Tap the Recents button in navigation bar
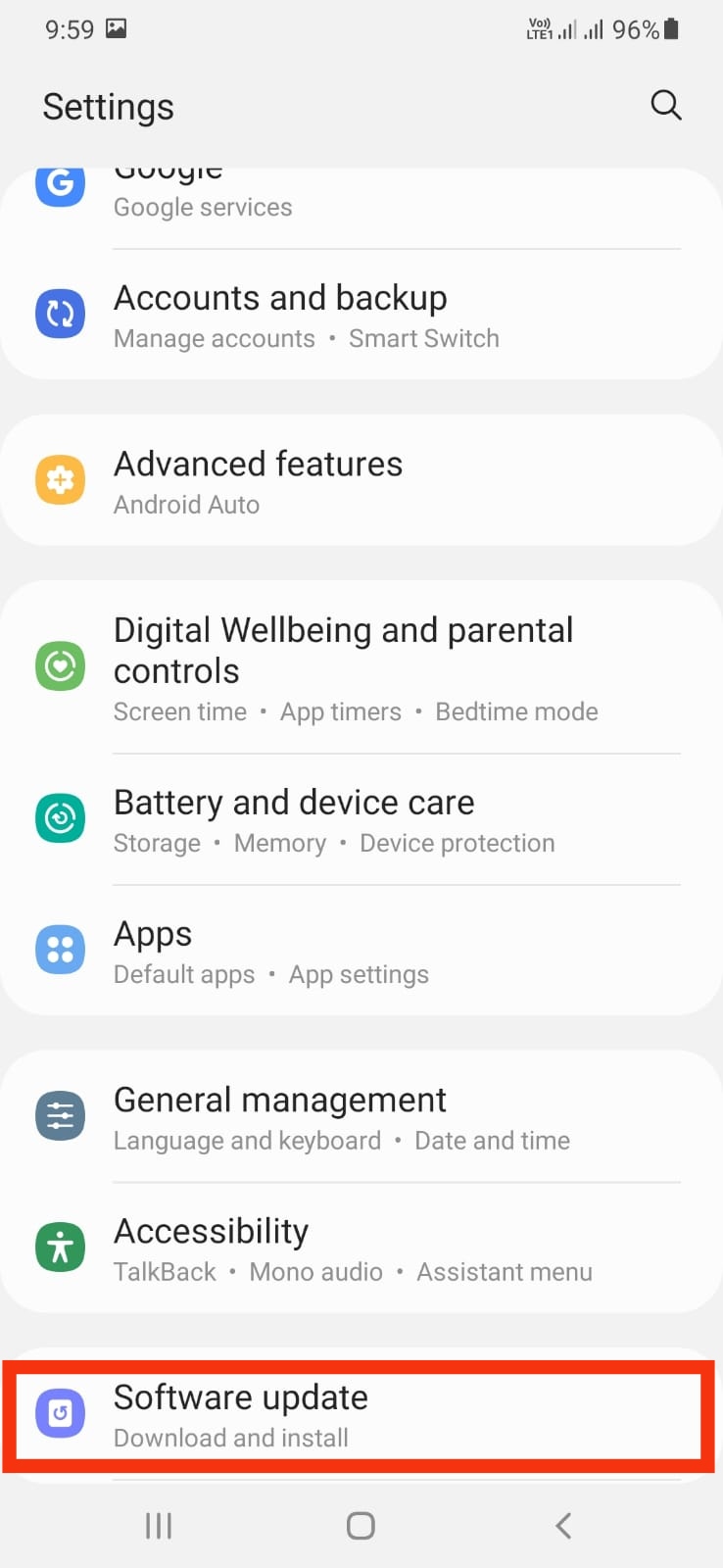 tap(158, 1525)
